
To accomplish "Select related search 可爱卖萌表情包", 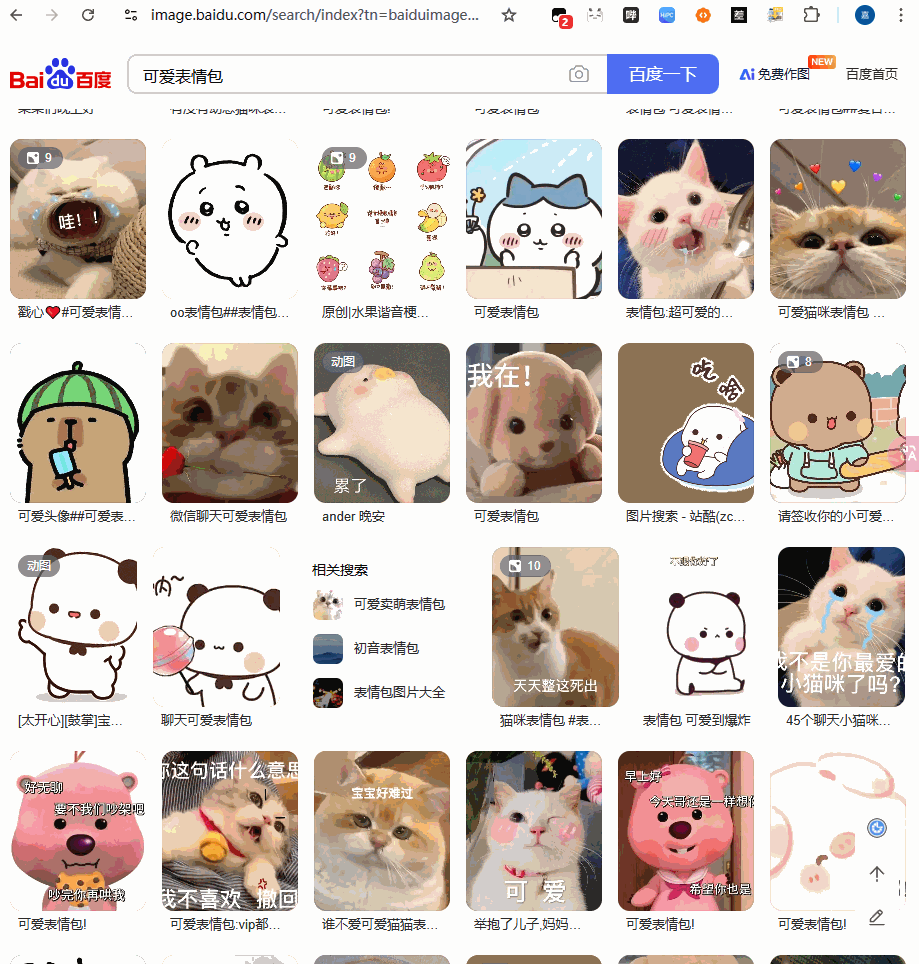I will click(x=398, y=604).
